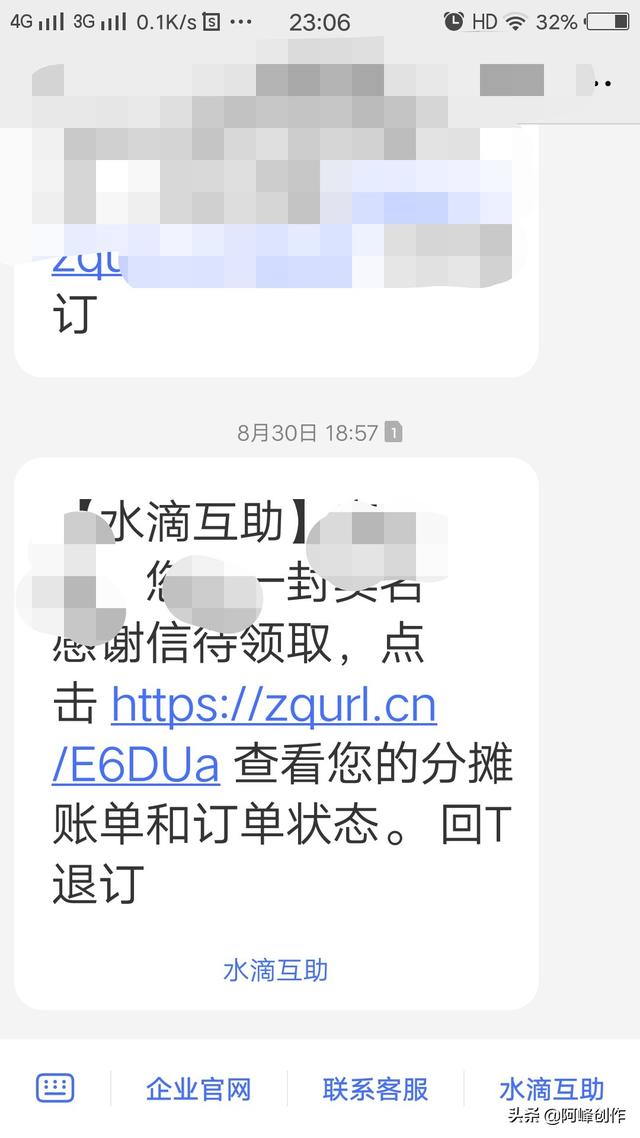Open the 企业官网 menu

199,1089
